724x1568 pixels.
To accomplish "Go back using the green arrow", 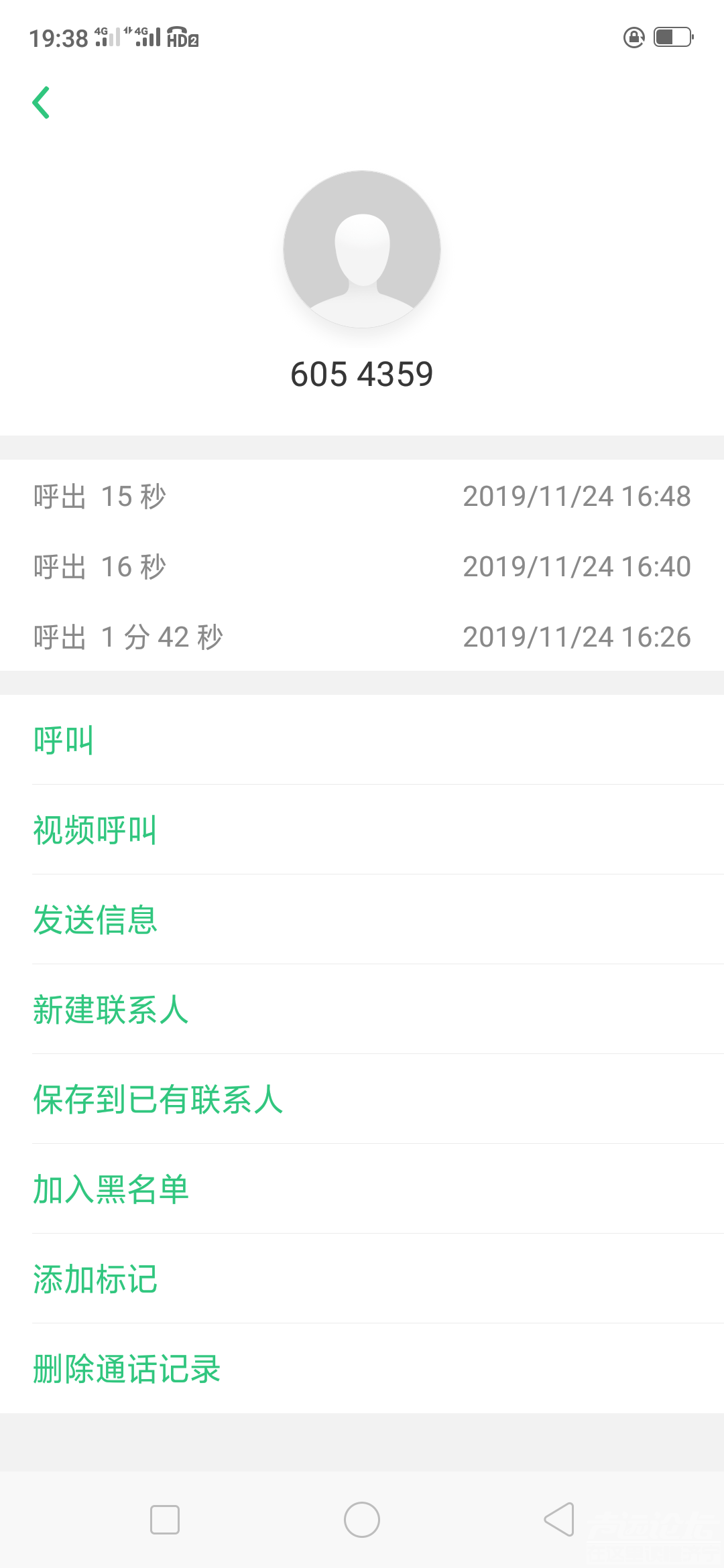I will (42, 103).
